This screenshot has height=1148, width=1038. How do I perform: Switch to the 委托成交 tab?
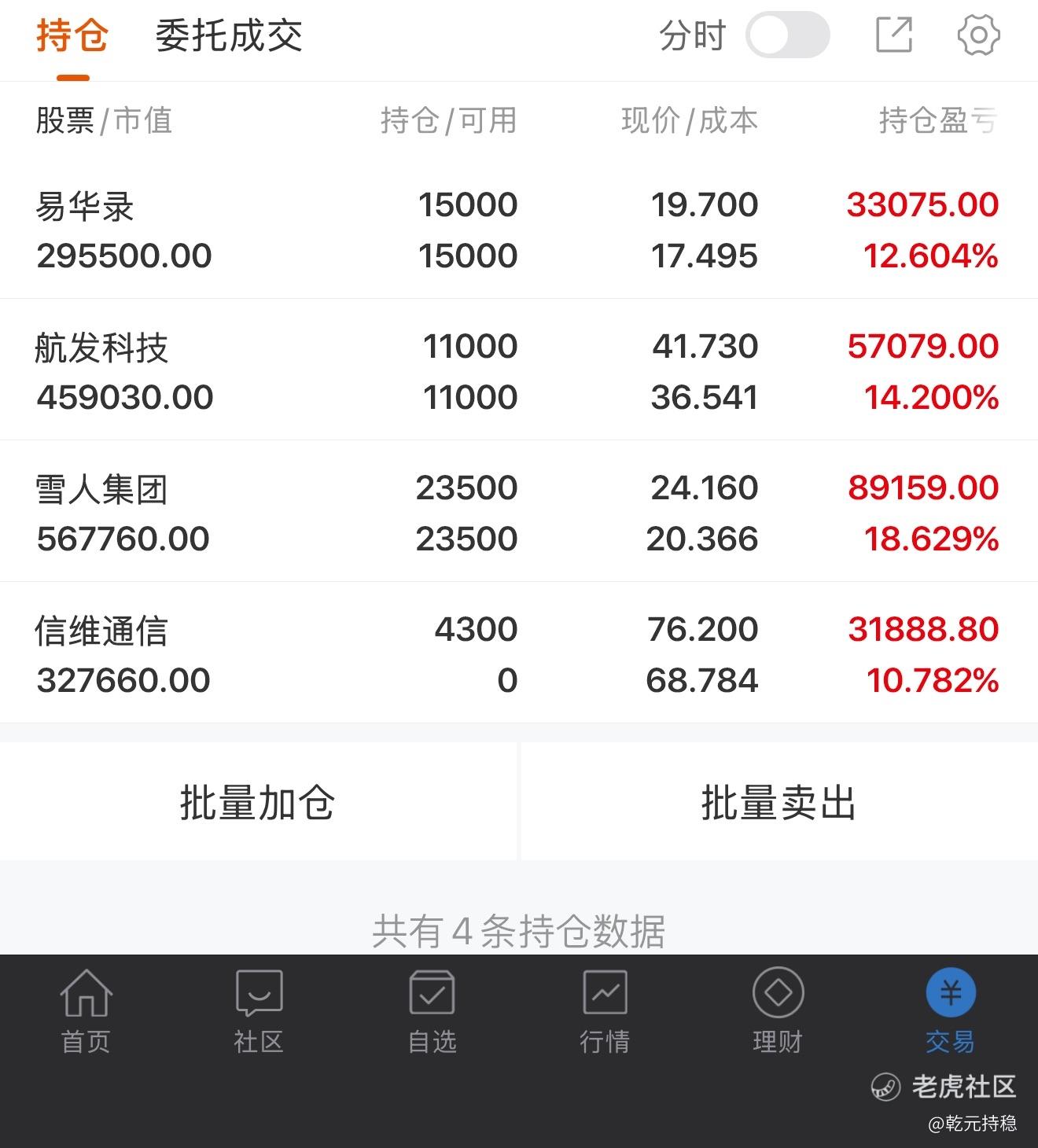[228, 36]
